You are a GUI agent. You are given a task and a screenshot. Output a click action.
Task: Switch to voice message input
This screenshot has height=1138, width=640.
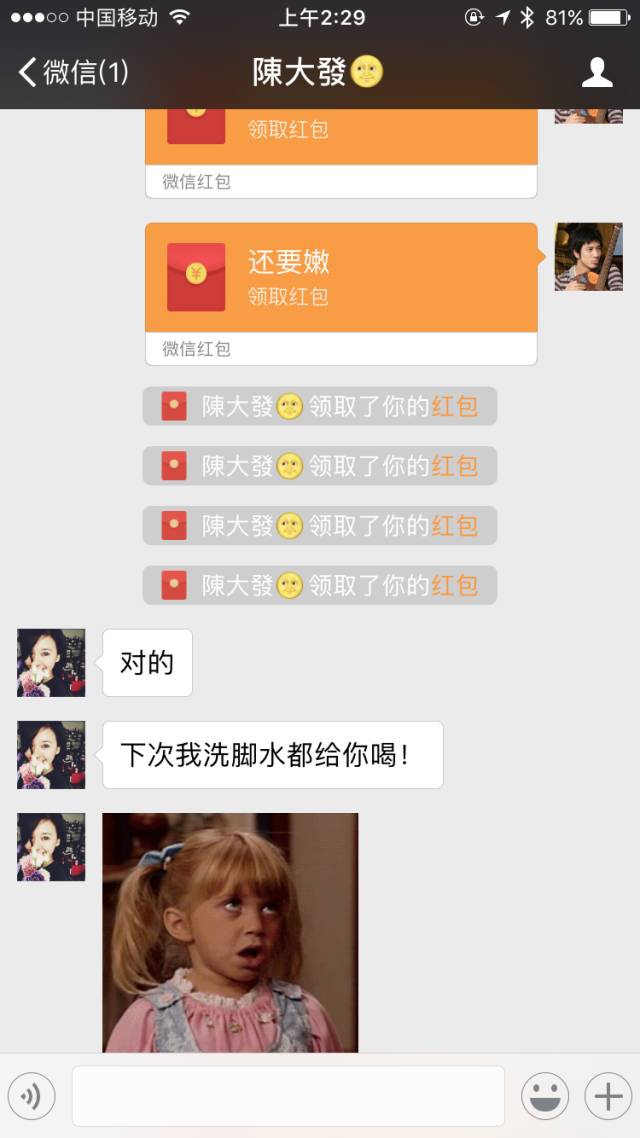pos(31,1096)
